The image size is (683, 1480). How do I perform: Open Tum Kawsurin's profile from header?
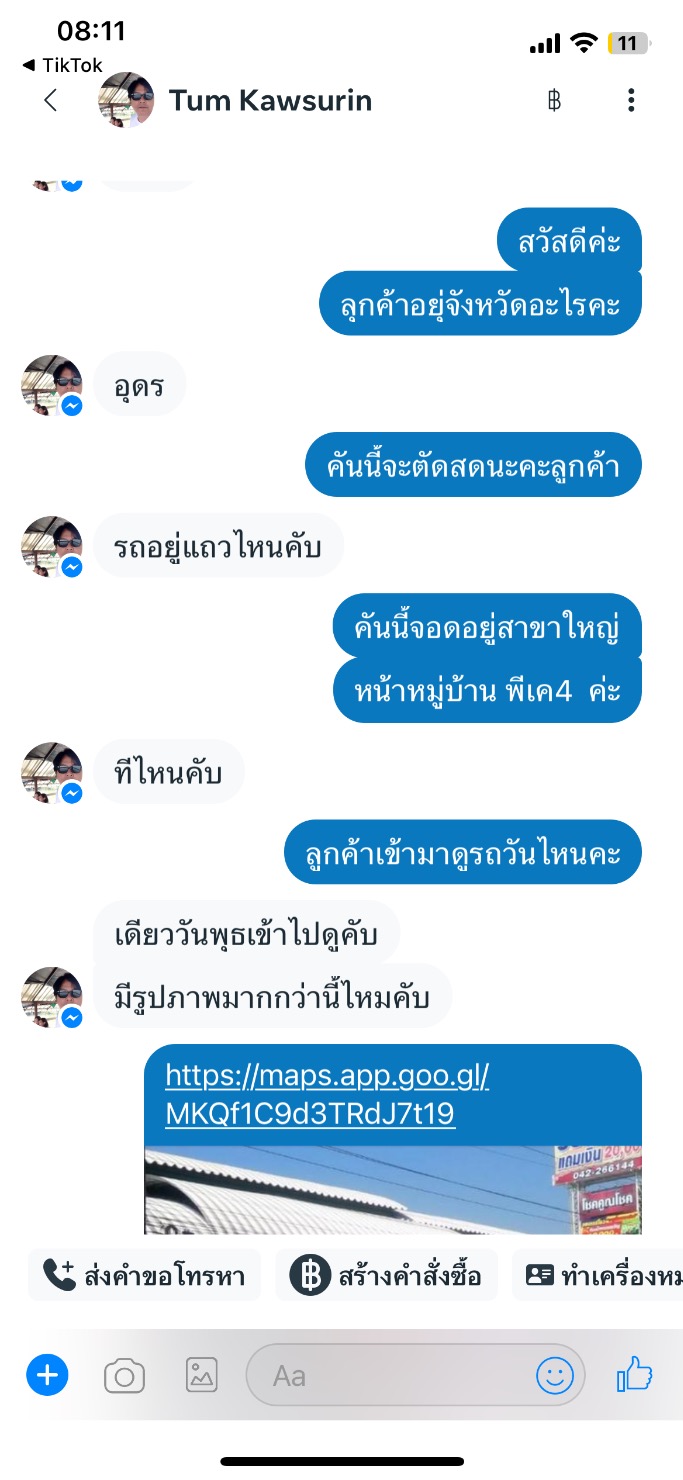point(270,100)
